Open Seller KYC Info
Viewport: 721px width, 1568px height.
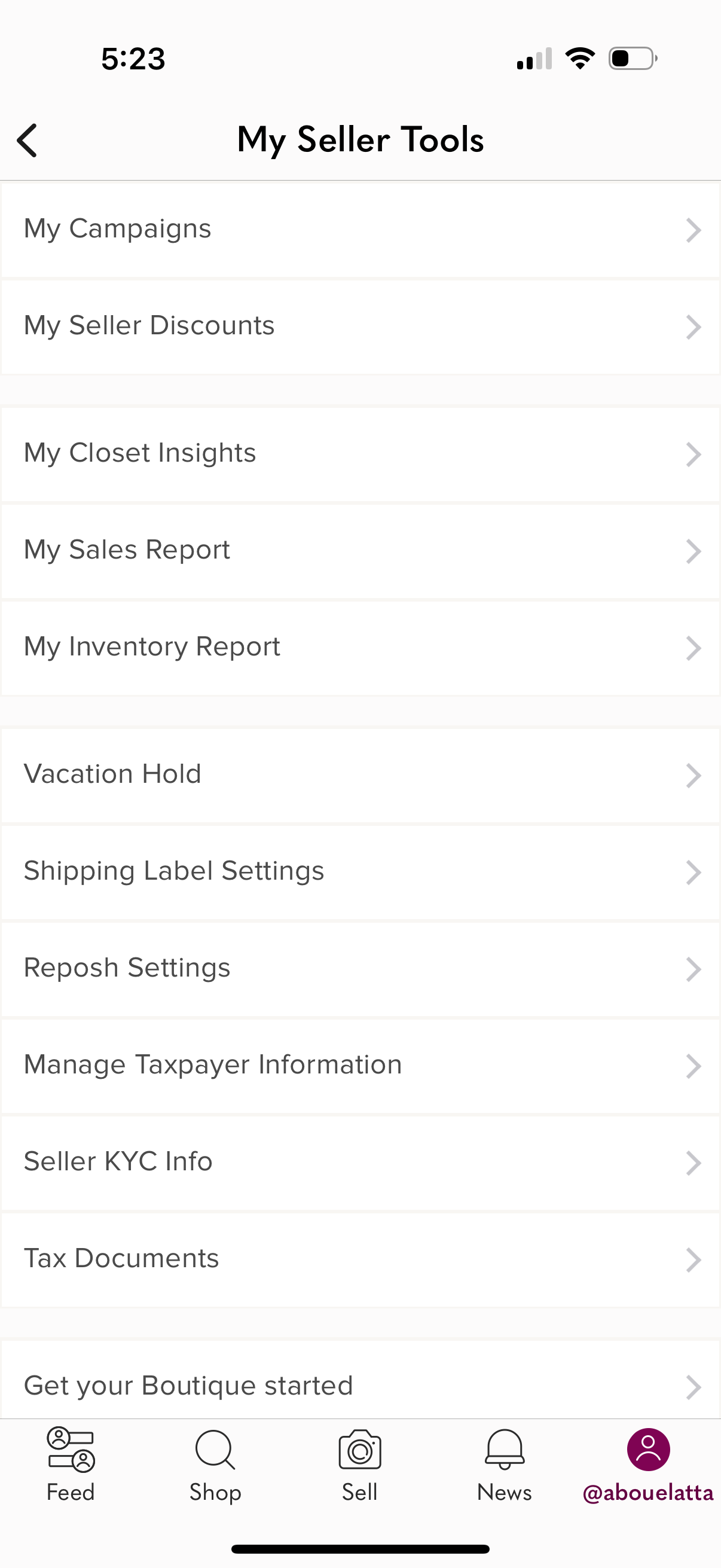click(360, 1161)
